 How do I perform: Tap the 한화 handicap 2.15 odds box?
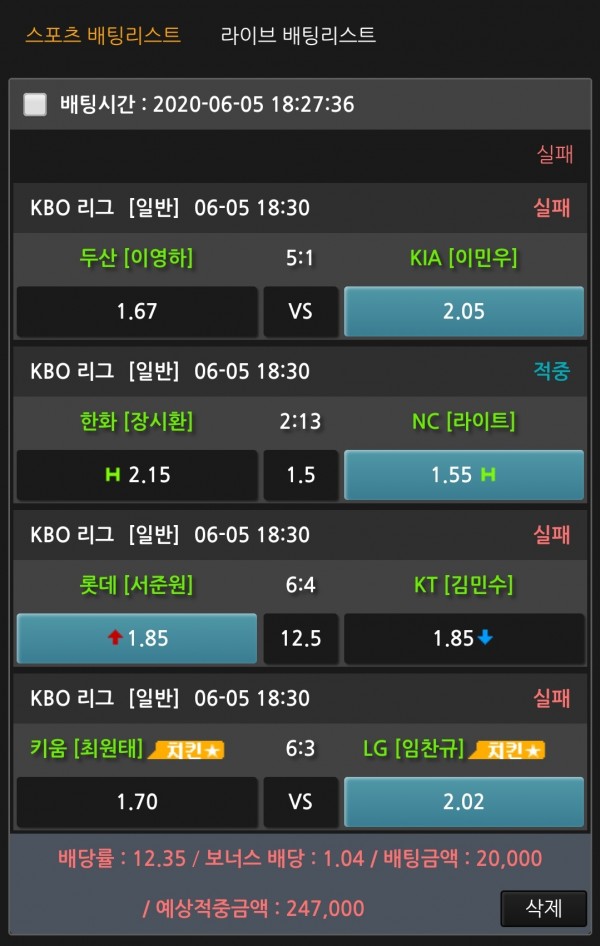pyautogui.click(x=137, y=475)
